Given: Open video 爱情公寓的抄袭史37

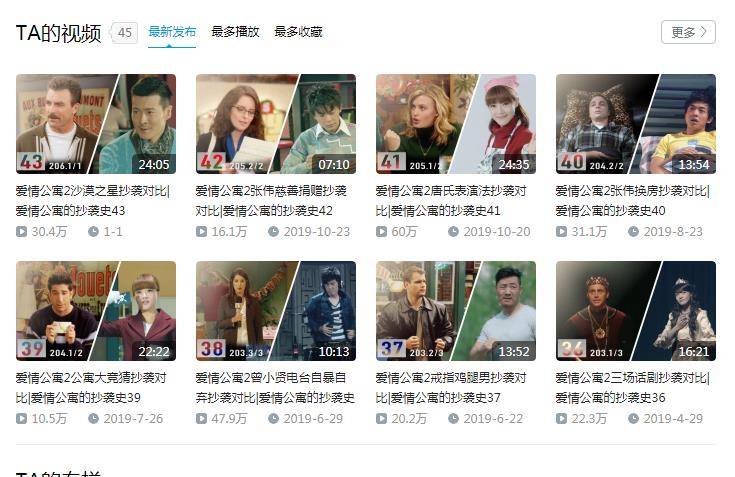Looking at the screenshot, I should pyautogui.click(x=456, y=311).
